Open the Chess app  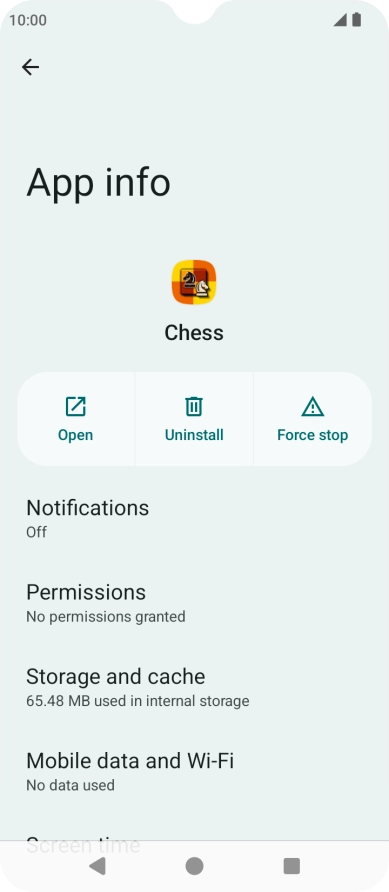tap(76, 419)
